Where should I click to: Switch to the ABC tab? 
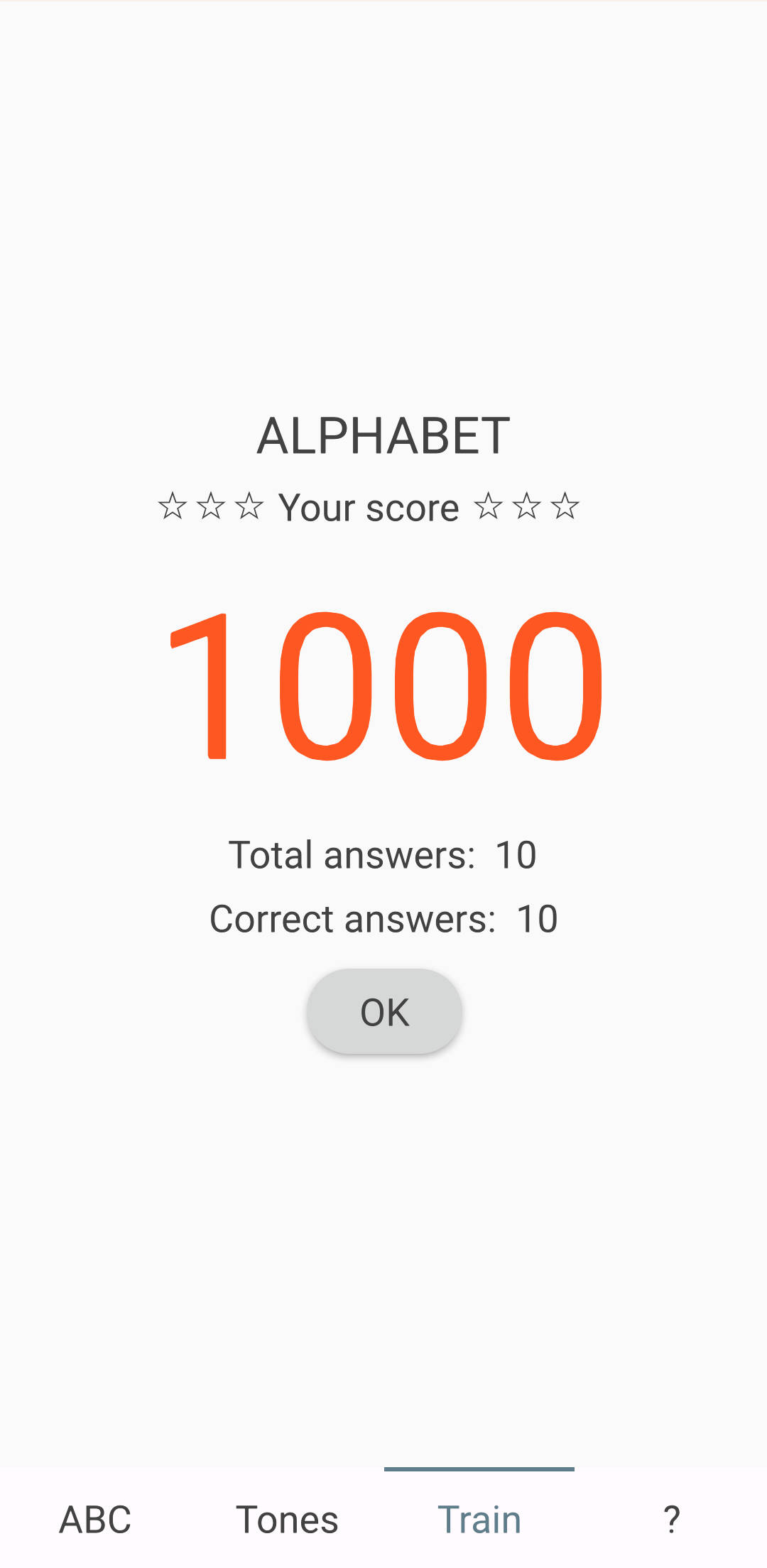click(95, 1520)
